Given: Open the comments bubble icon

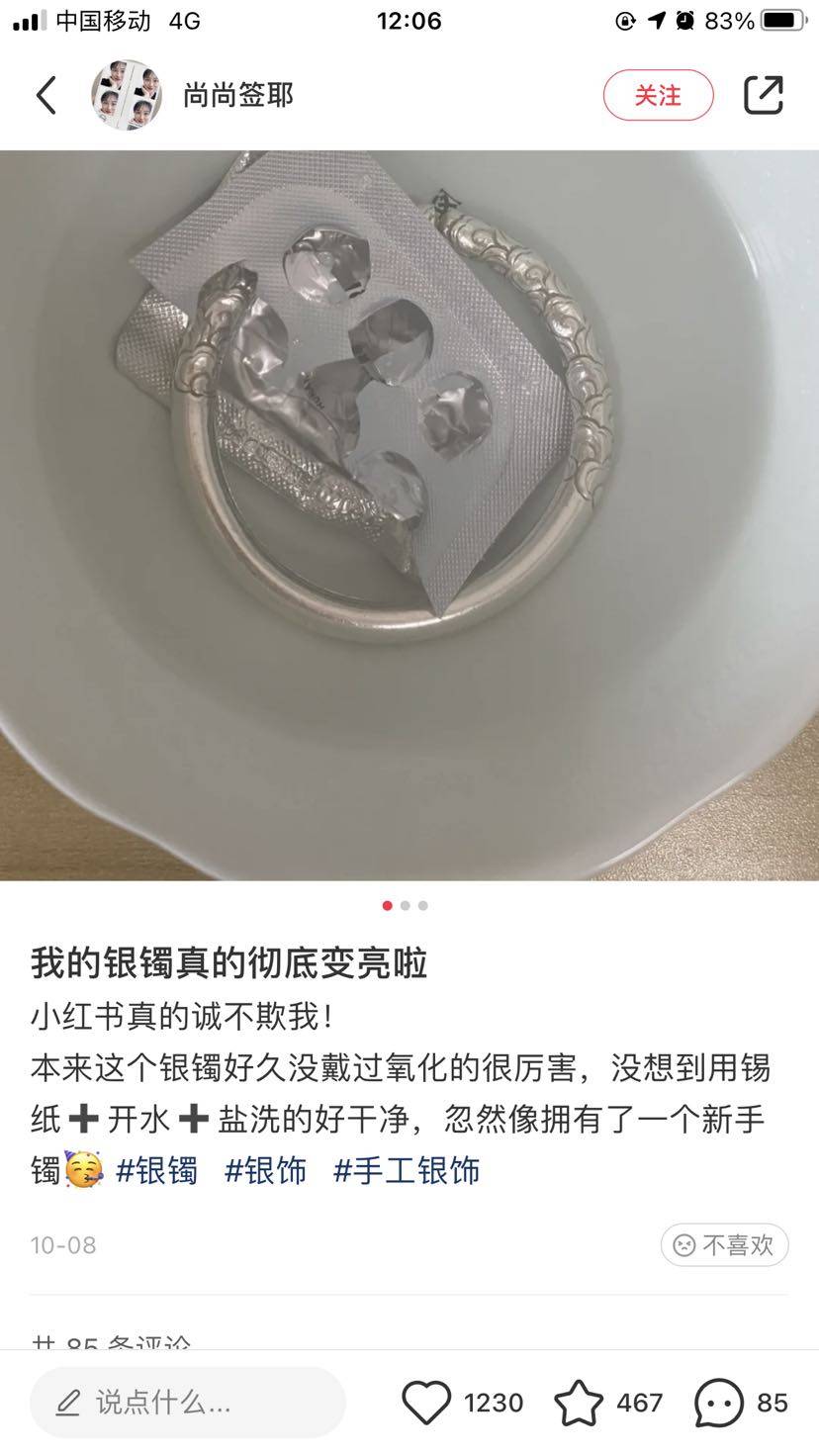Looking at the screenshot, I should [x=719, y=1403].
